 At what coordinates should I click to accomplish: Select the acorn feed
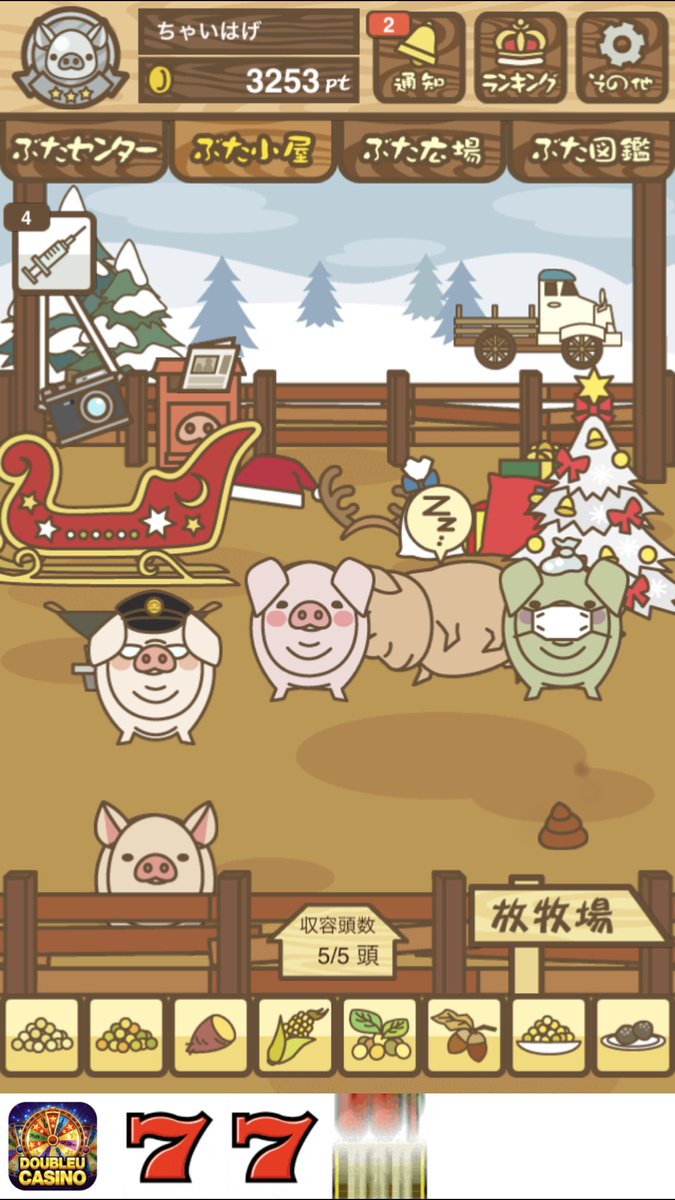(x=465, y=1035)
